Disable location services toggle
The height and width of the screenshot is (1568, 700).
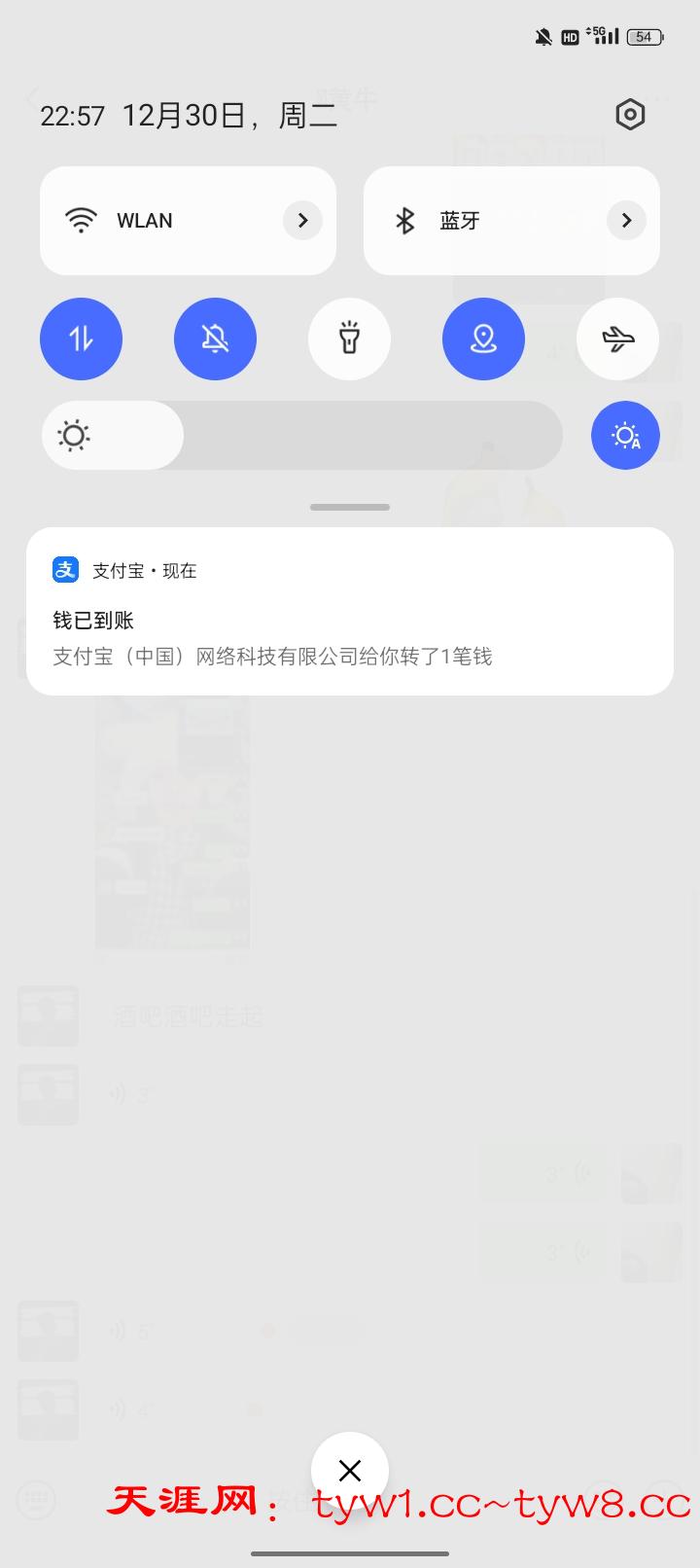click(x=483, y=339)
